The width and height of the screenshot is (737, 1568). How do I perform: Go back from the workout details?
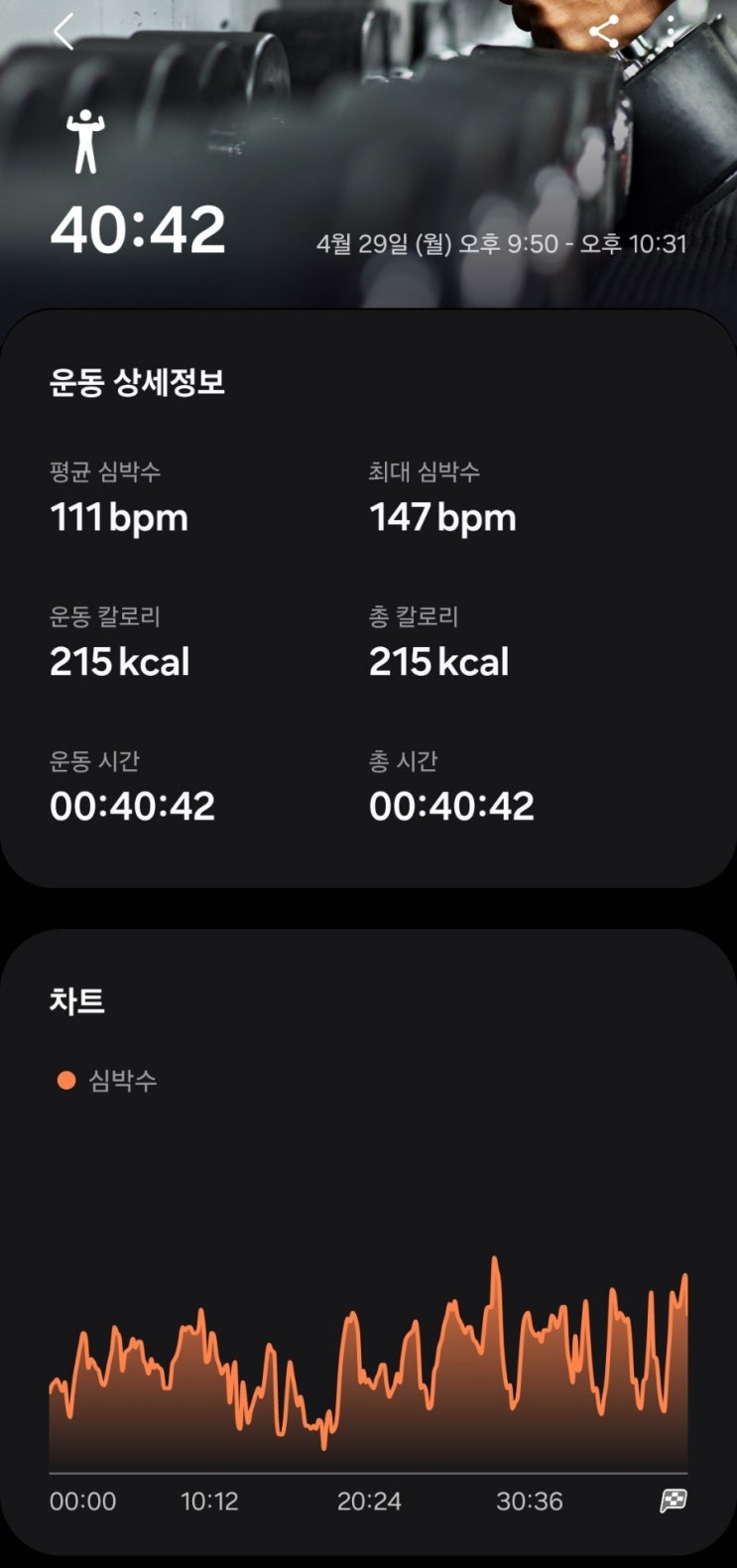point(63,32)
